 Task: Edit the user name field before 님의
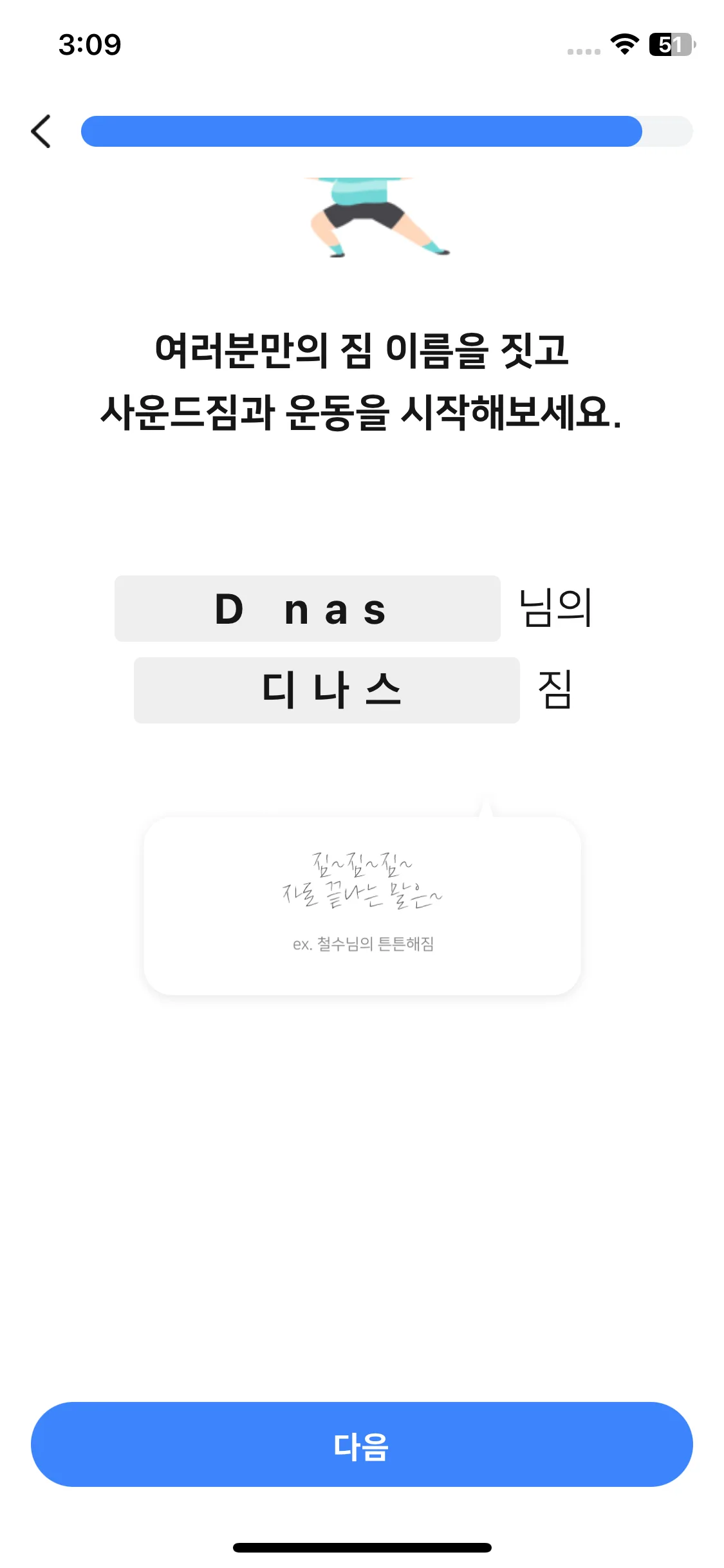307,608
